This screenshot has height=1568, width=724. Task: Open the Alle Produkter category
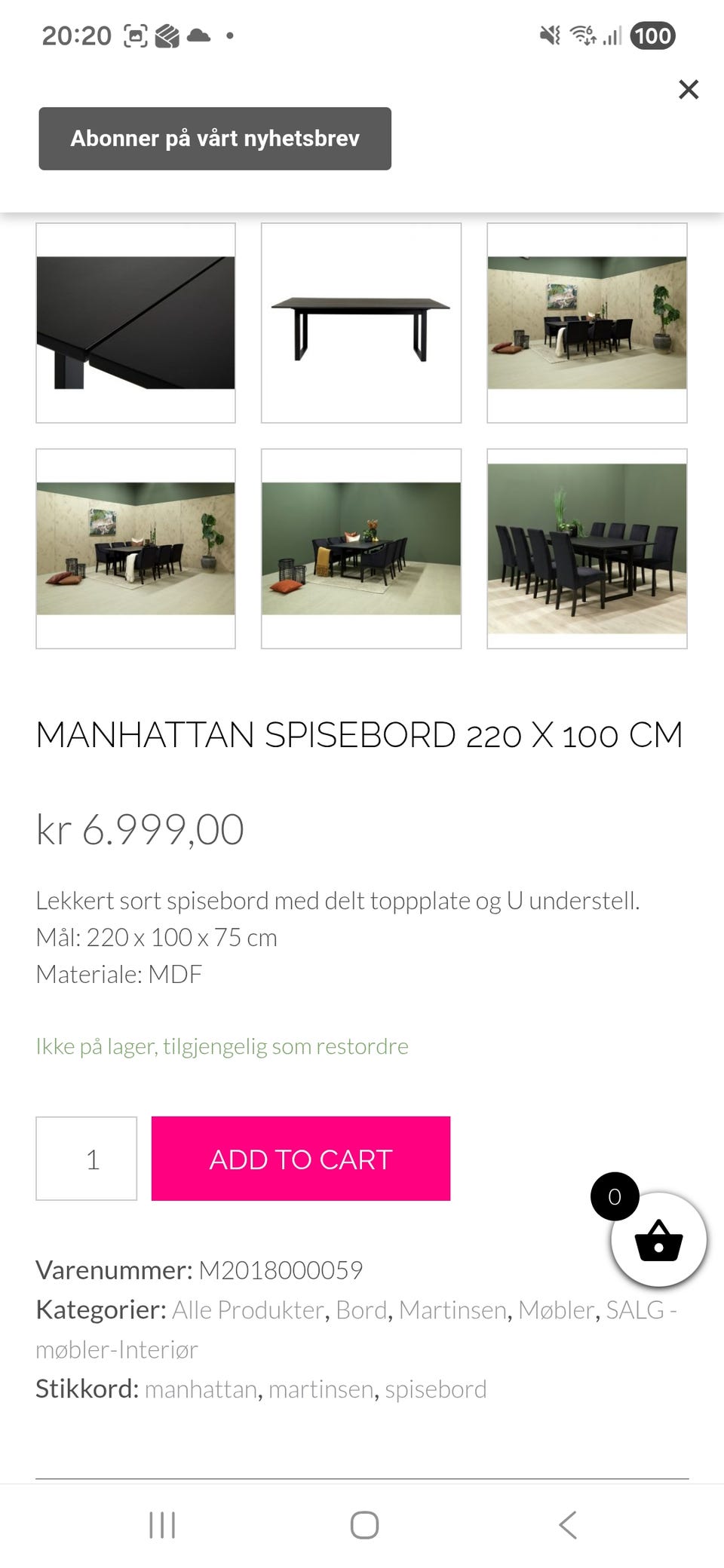[x=247, y=1309]
